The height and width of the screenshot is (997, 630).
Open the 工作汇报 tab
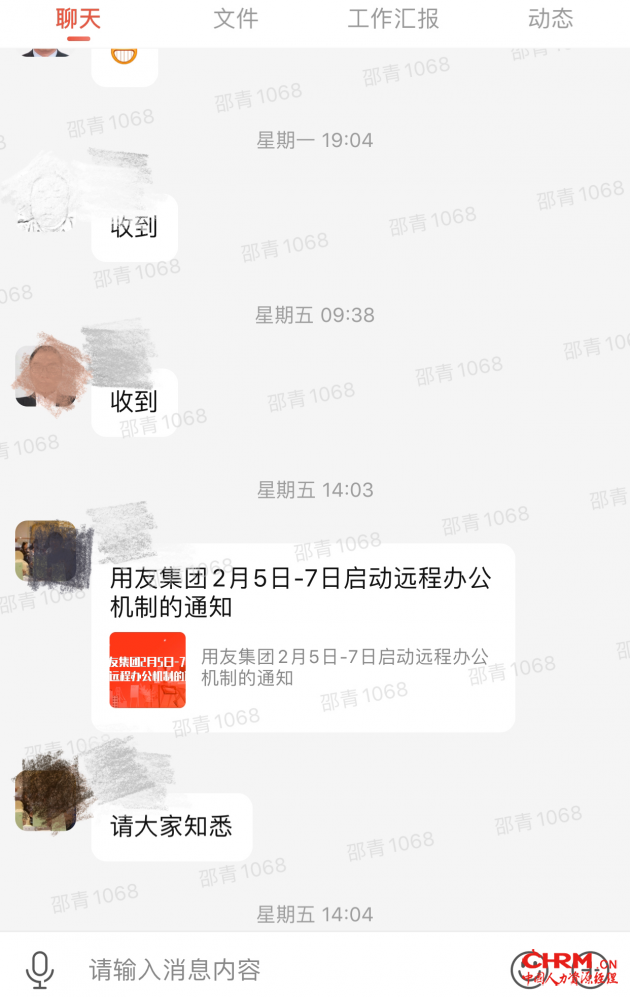coord(393,19)
